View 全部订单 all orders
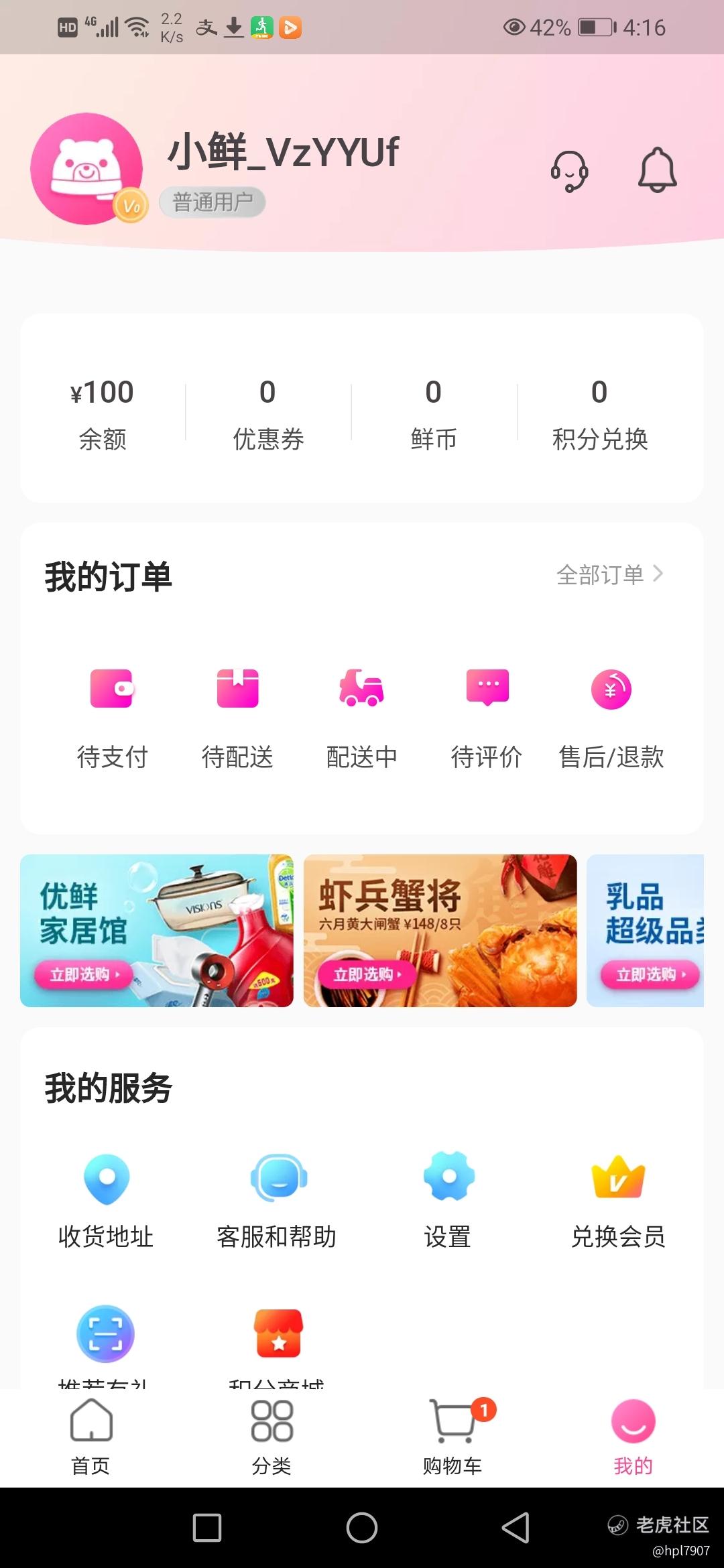This screenshot has height=1568, width=724. [x=610, y=574]
